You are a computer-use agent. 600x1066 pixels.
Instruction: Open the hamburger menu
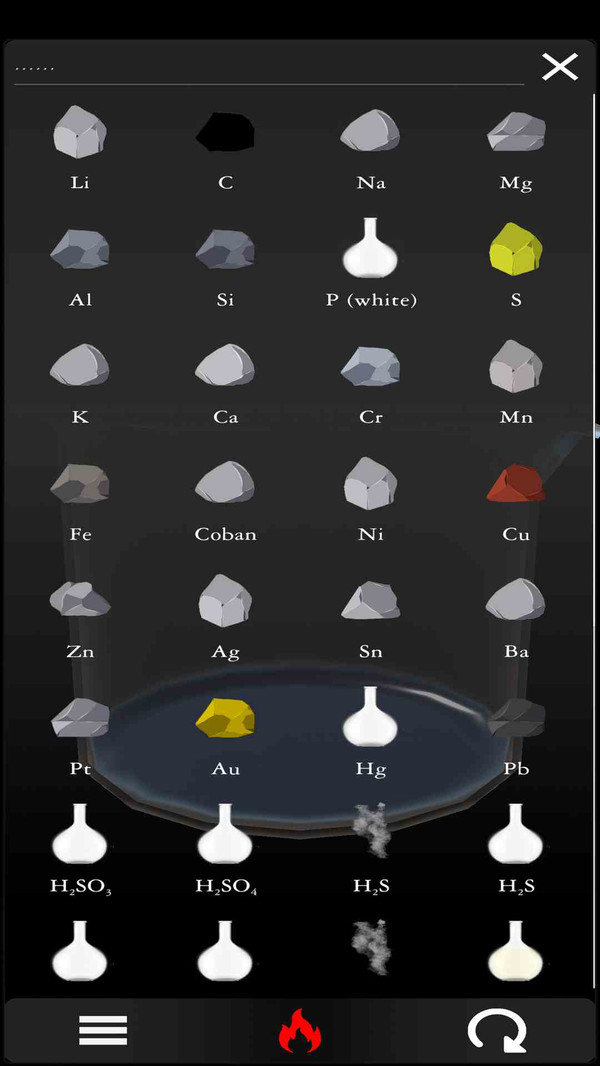[103, 1030]
